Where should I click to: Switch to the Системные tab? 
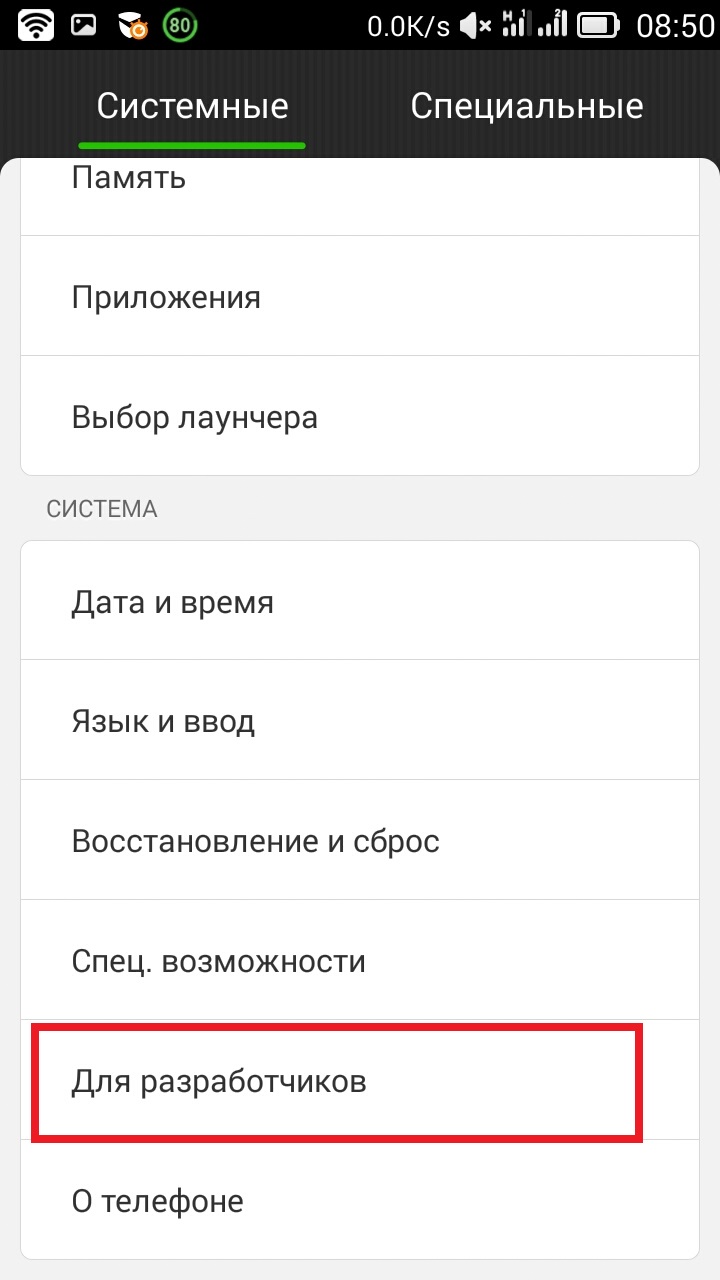(x=192, y=106)
